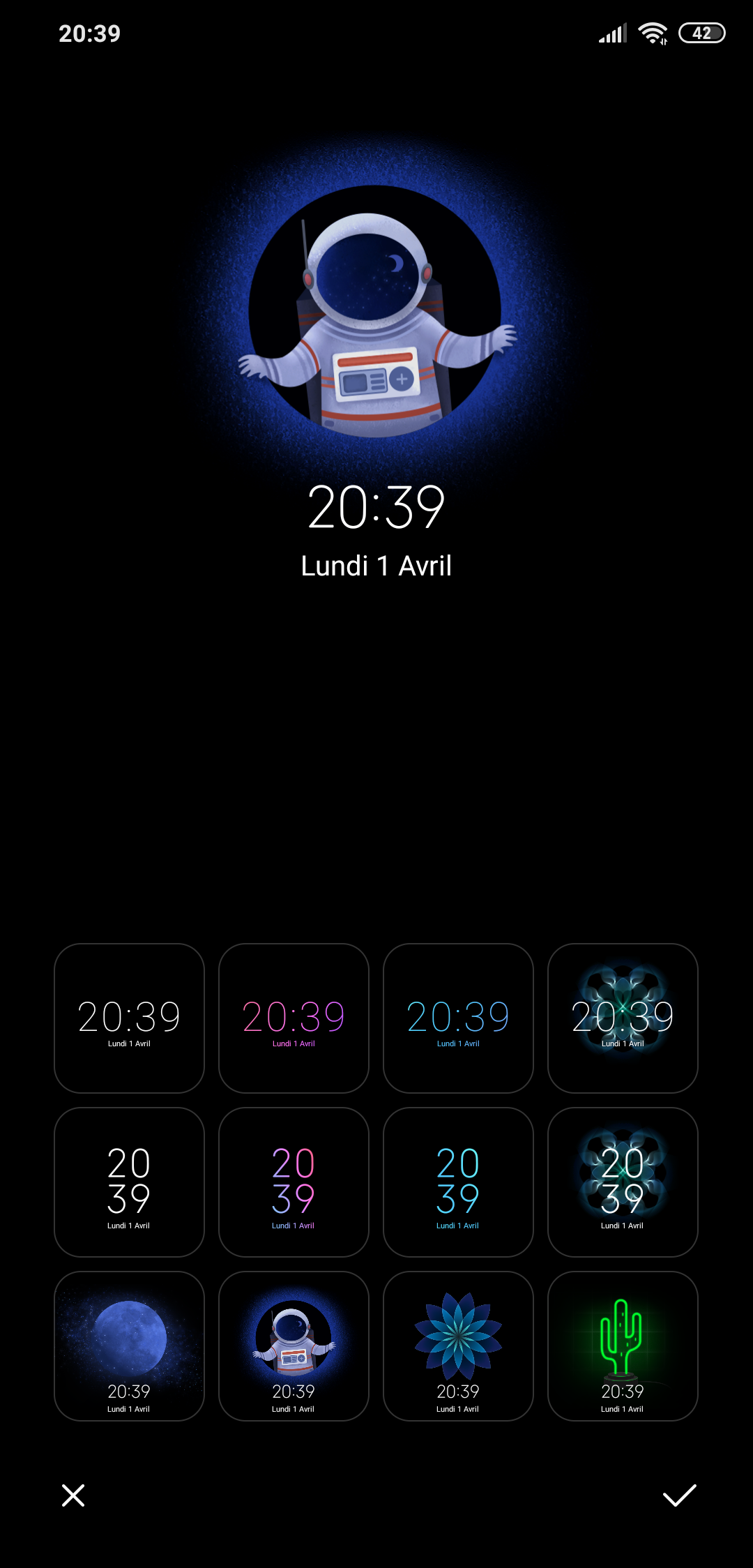This screenshot has height=1568, width=753.
Task: Pick the blue stacked two-line clock
Action: (x=458, y=1182)
